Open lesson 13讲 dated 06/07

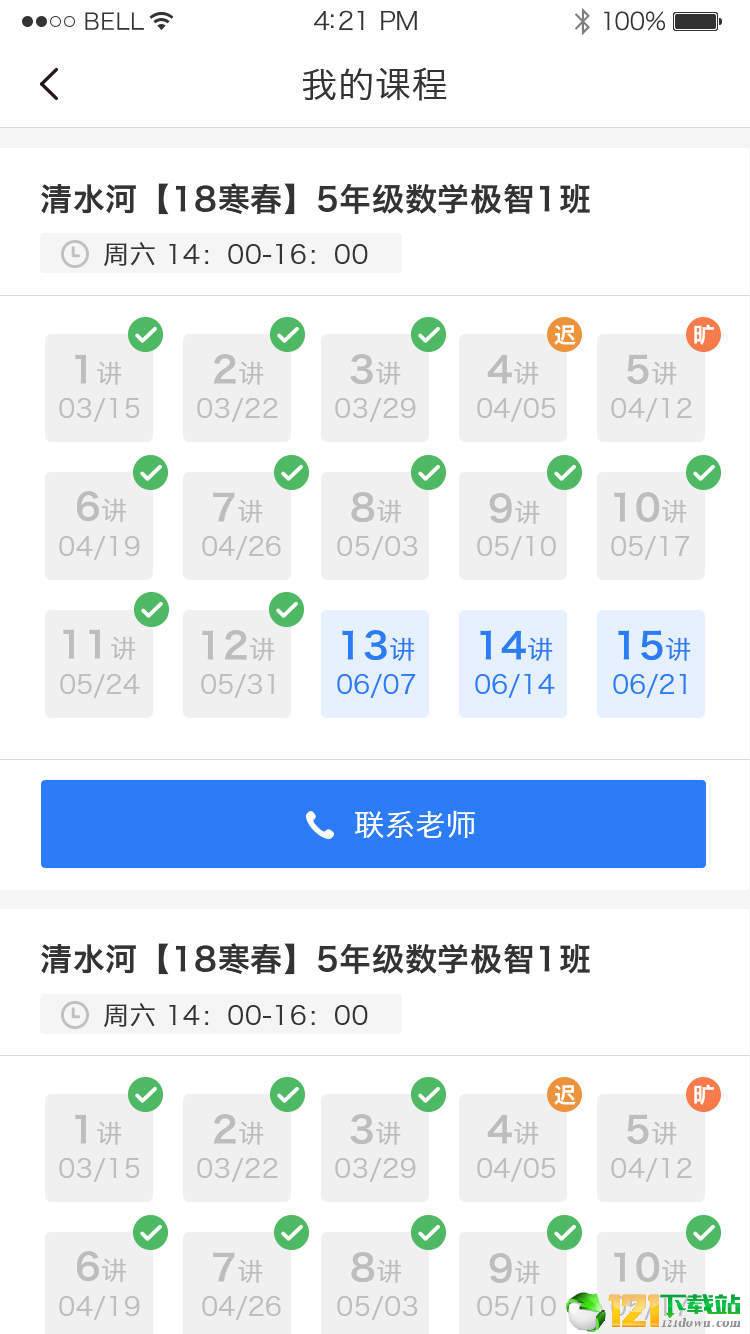[375, 664]
